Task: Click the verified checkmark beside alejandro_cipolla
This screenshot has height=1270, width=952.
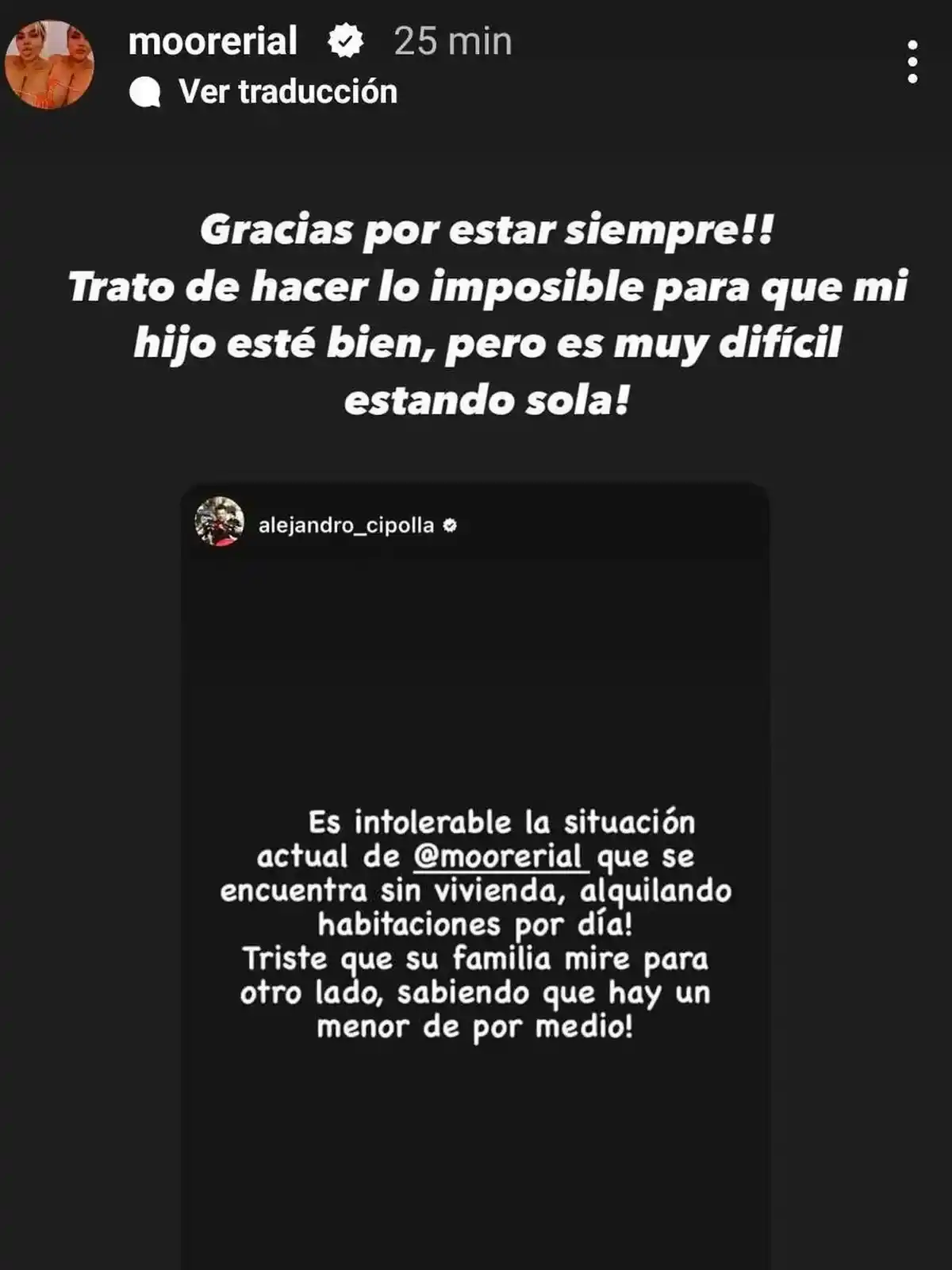Action: pos(451,524)
